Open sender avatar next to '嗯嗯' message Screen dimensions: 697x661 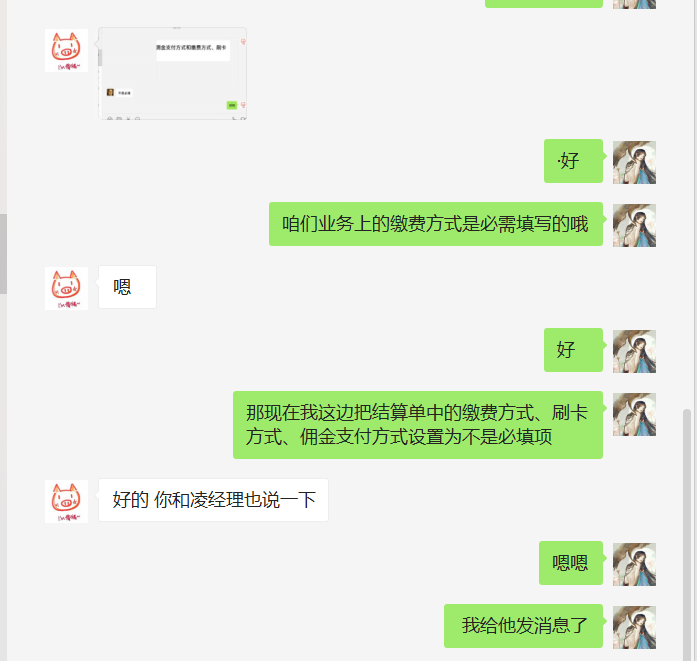point(634,564)
